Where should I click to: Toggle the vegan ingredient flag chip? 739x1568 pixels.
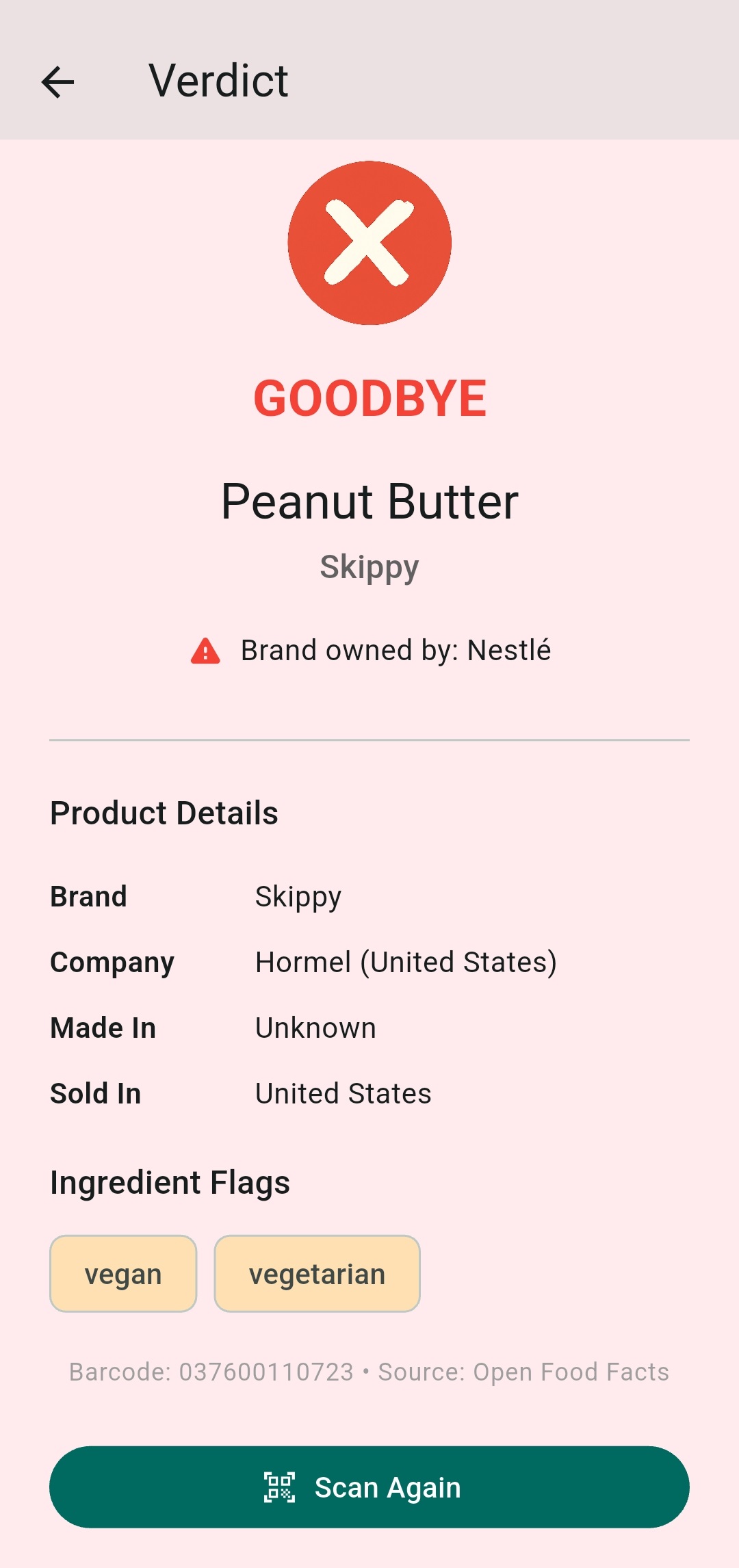[122, 1274]
